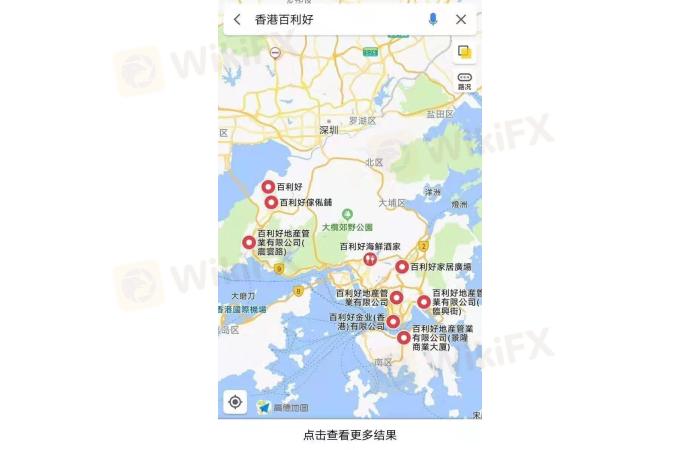Toggle the 路况 traffic layer
This screenshot has width=700, height=450.
click(464, 81)
